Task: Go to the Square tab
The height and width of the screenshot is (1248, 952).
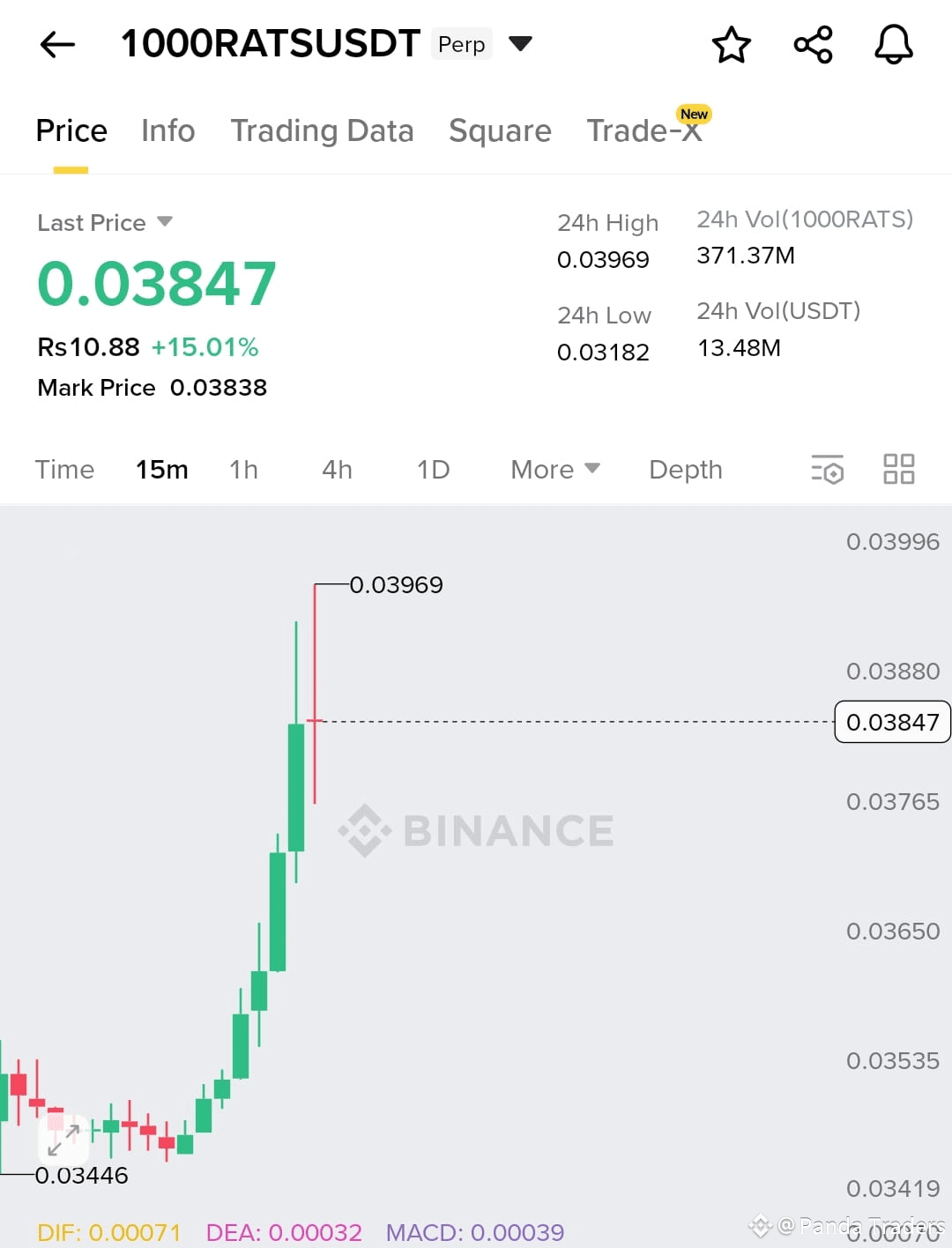Action: pyautogui.click(x=500, y=130)
